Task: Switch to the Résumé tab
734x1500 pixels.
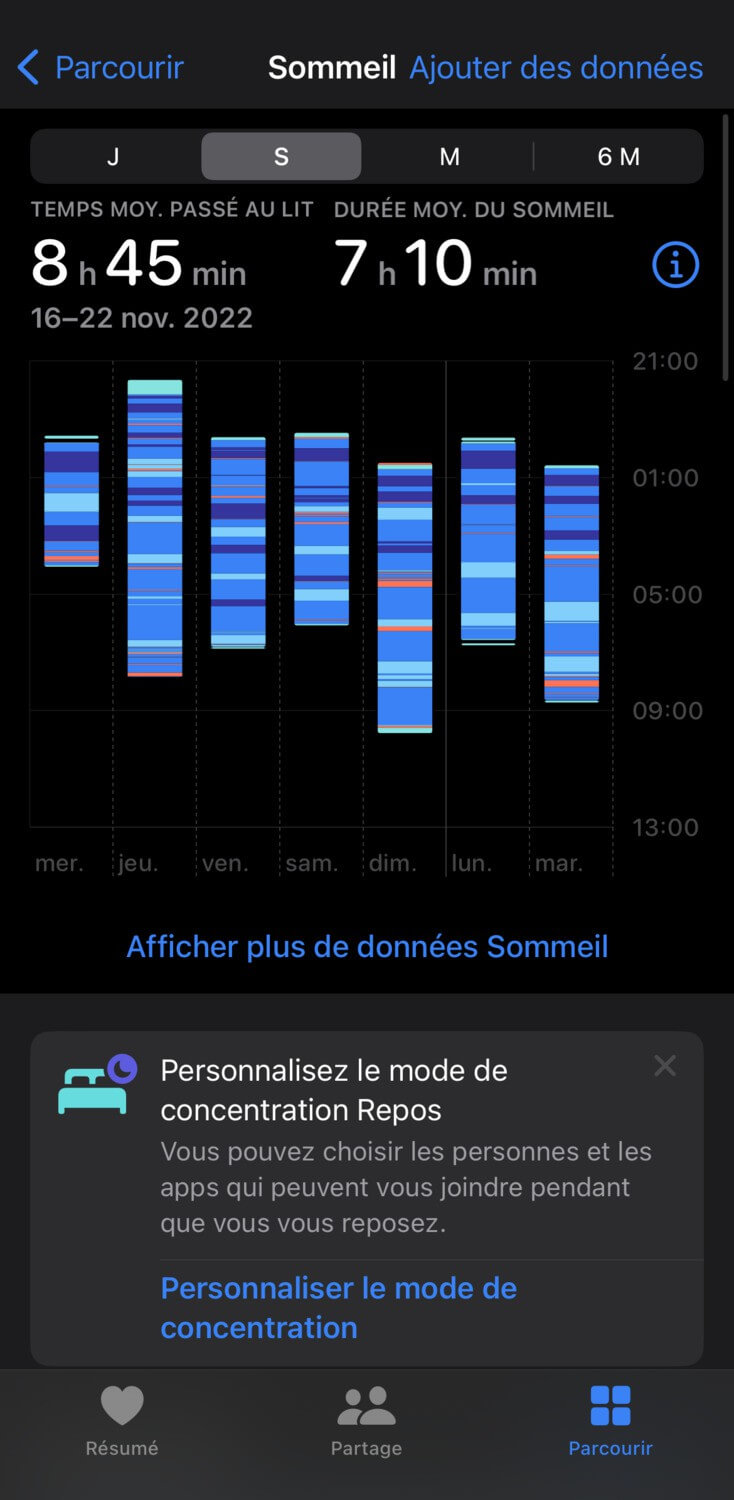Action: pos(122,1421)
